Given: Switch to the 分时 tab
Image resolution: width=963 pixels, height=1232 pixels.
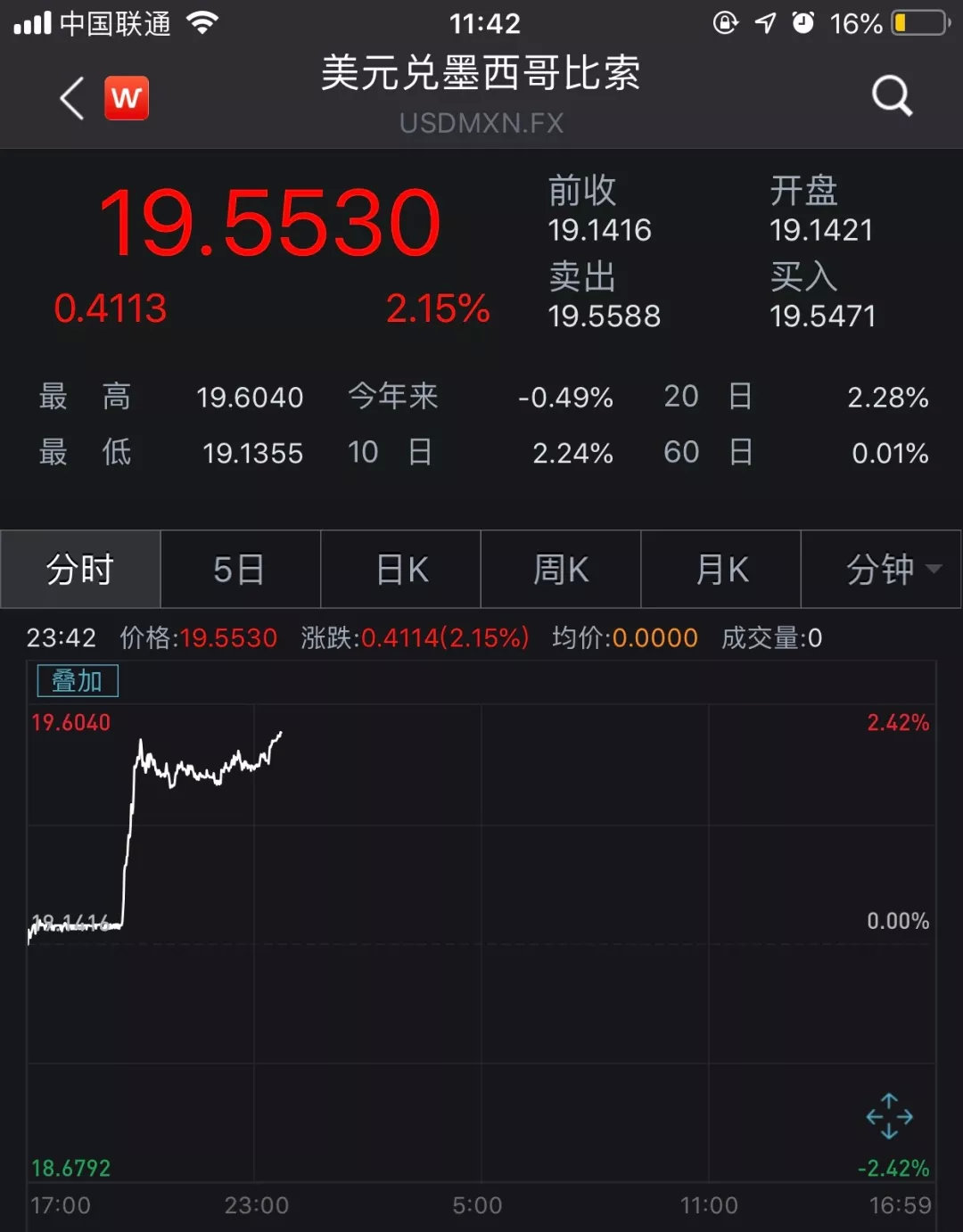Looking at the screenshot, I should [80, 569].
